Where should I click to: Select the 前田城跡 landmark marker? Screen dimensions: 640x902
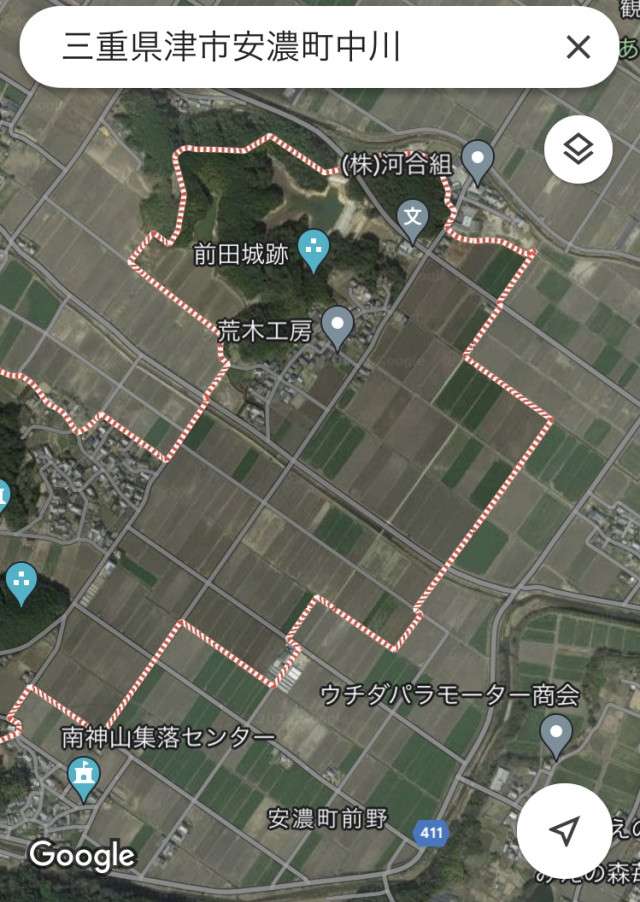click(314, 250)
